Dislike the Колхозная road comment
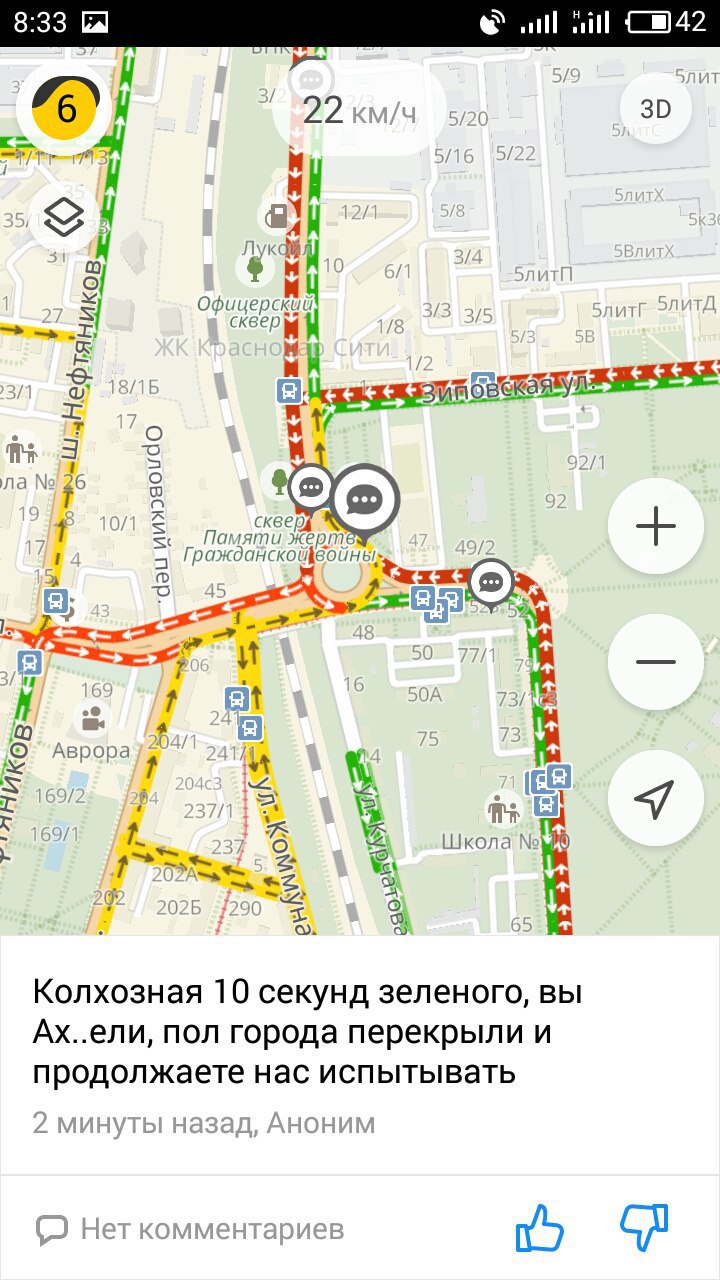This screenshot has height=1280, width=720. pyautogui.click(x=645, y=1227)
